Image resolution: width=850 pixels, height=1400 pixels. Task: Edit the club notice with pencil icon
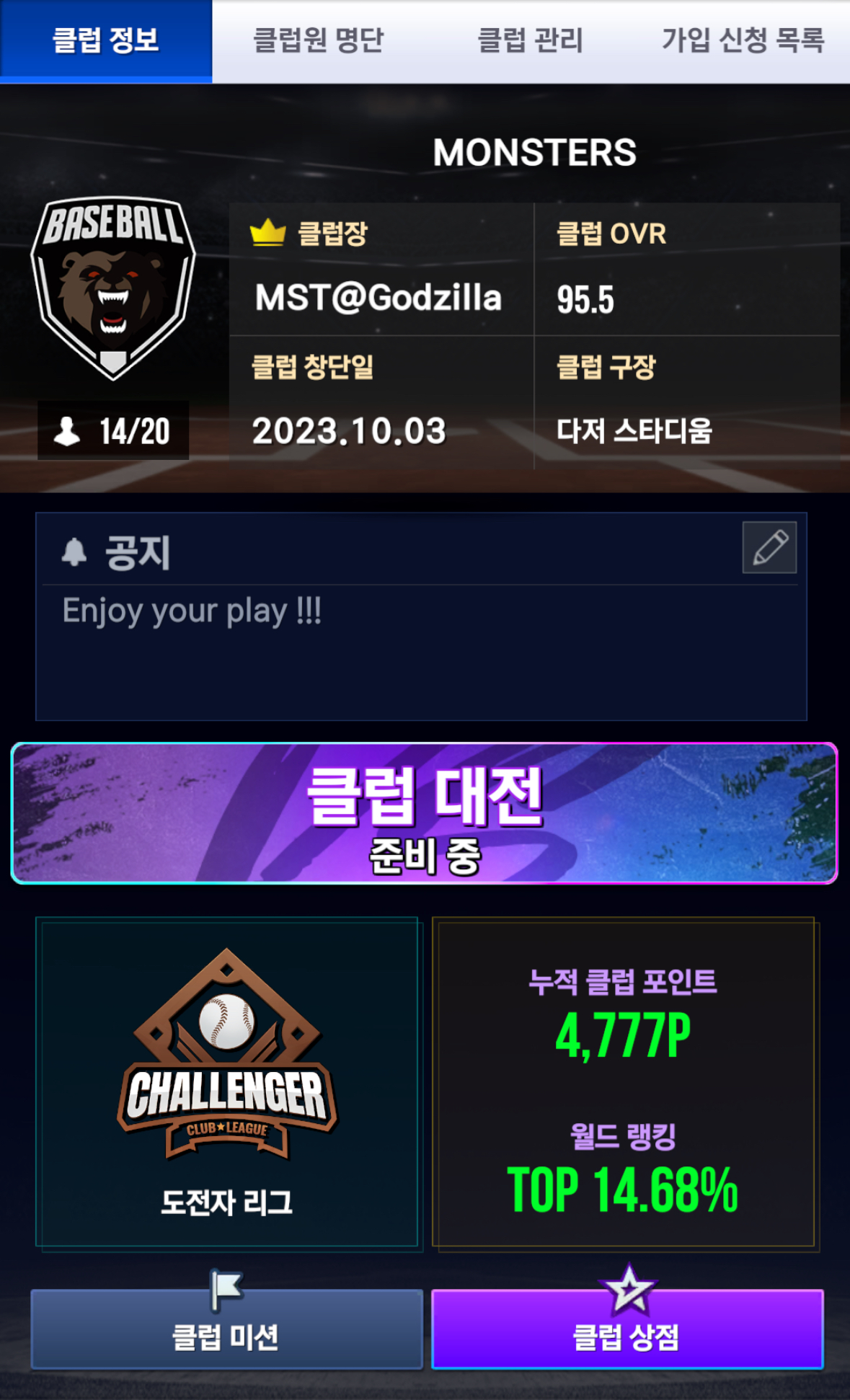(769, 548)
